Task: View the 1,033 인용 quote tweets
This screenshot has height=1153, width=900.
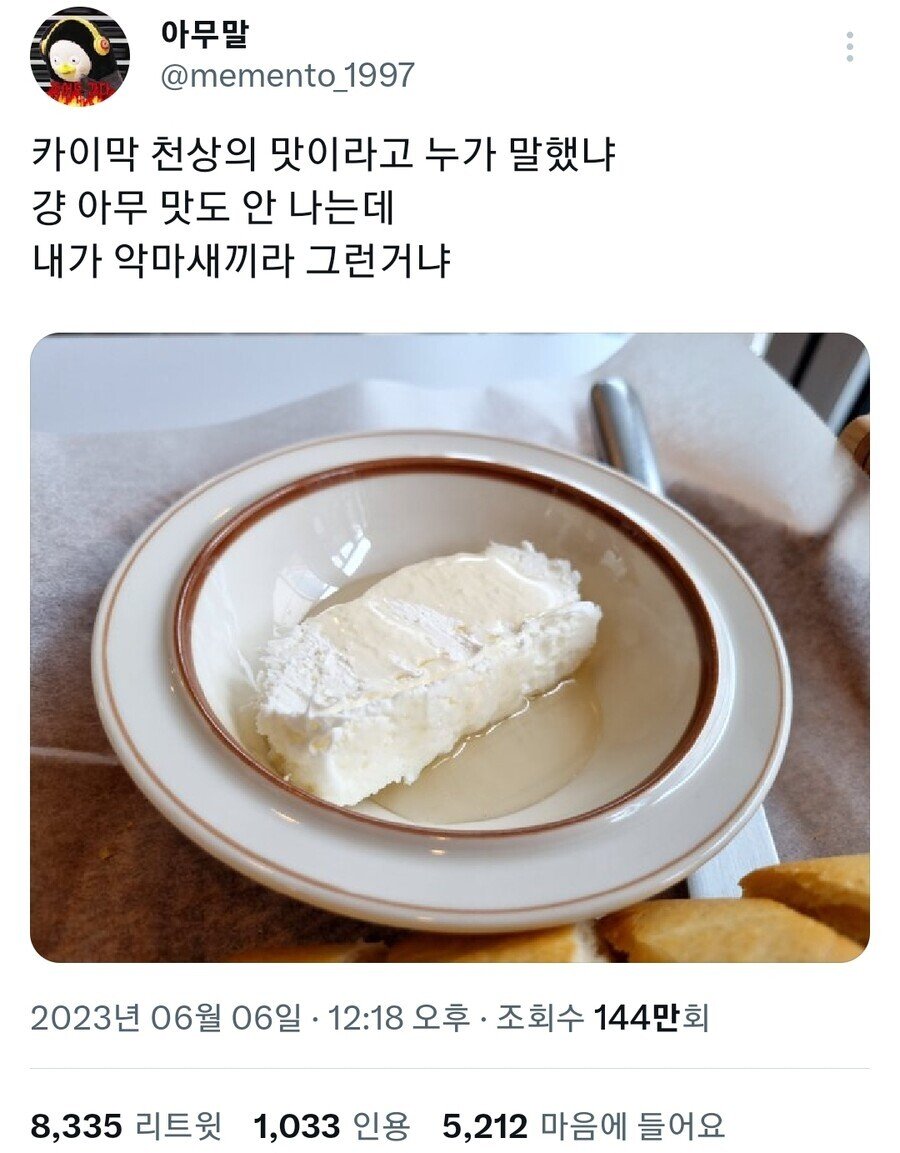Action: click(332, 1127)
